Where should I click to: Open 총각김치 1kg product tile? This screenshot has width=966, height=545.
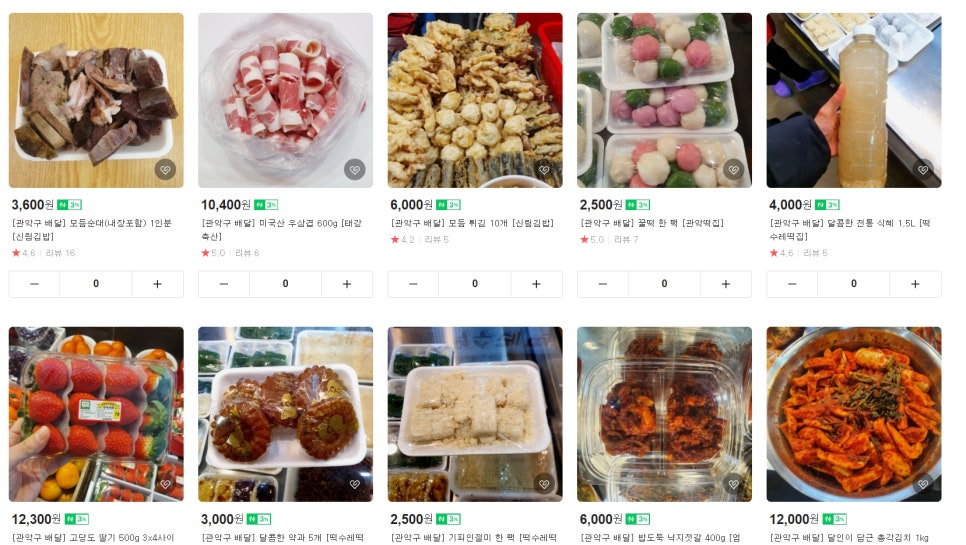853,413
